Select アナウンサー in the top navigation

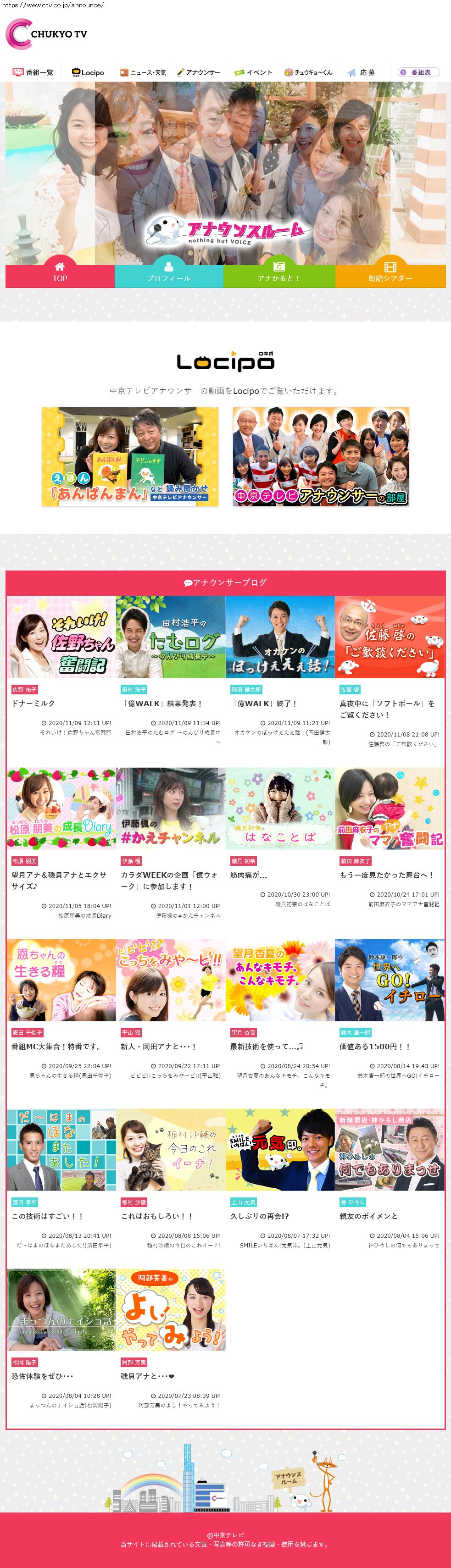[198, 72]
